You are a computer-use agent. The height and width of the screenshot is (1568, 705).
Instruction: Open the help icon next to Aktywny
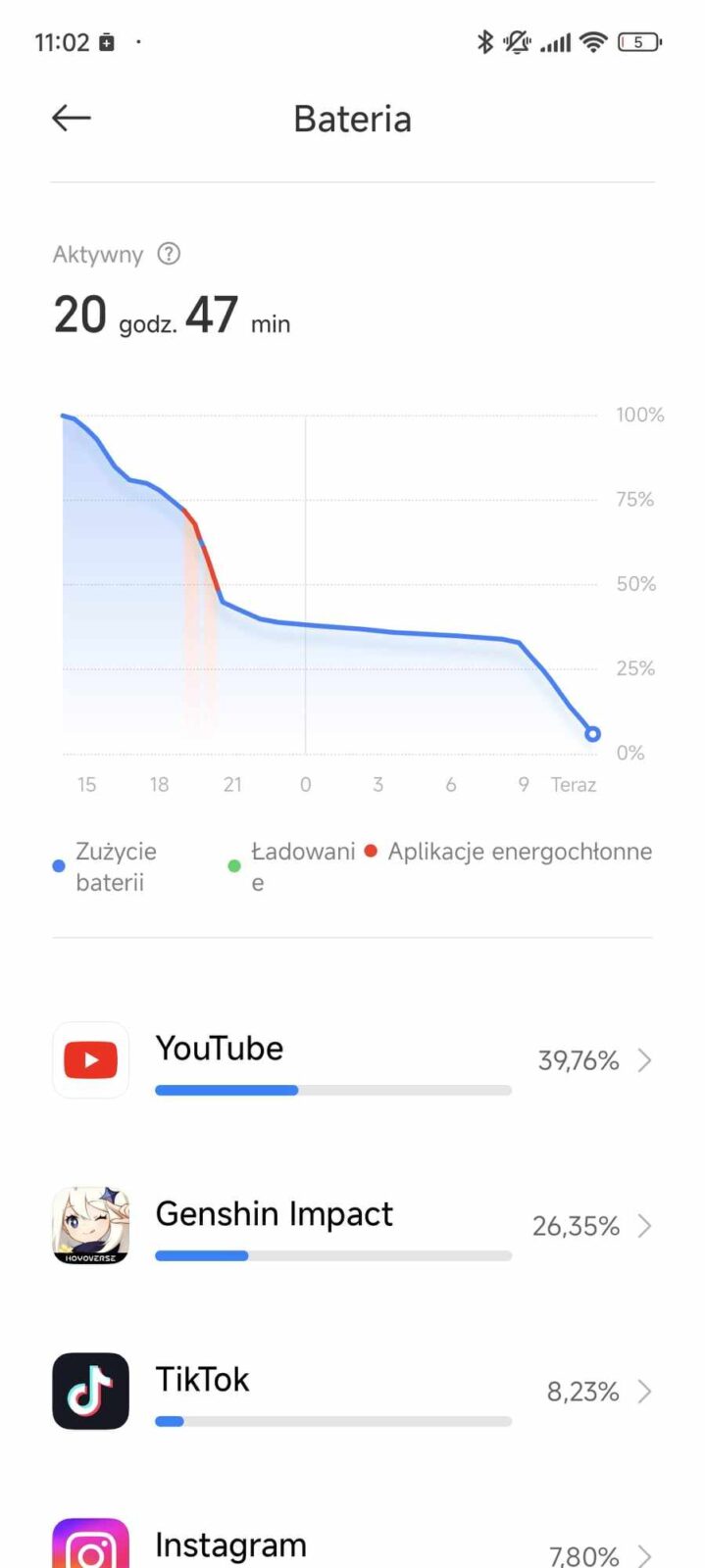click(x=169, y=254)
